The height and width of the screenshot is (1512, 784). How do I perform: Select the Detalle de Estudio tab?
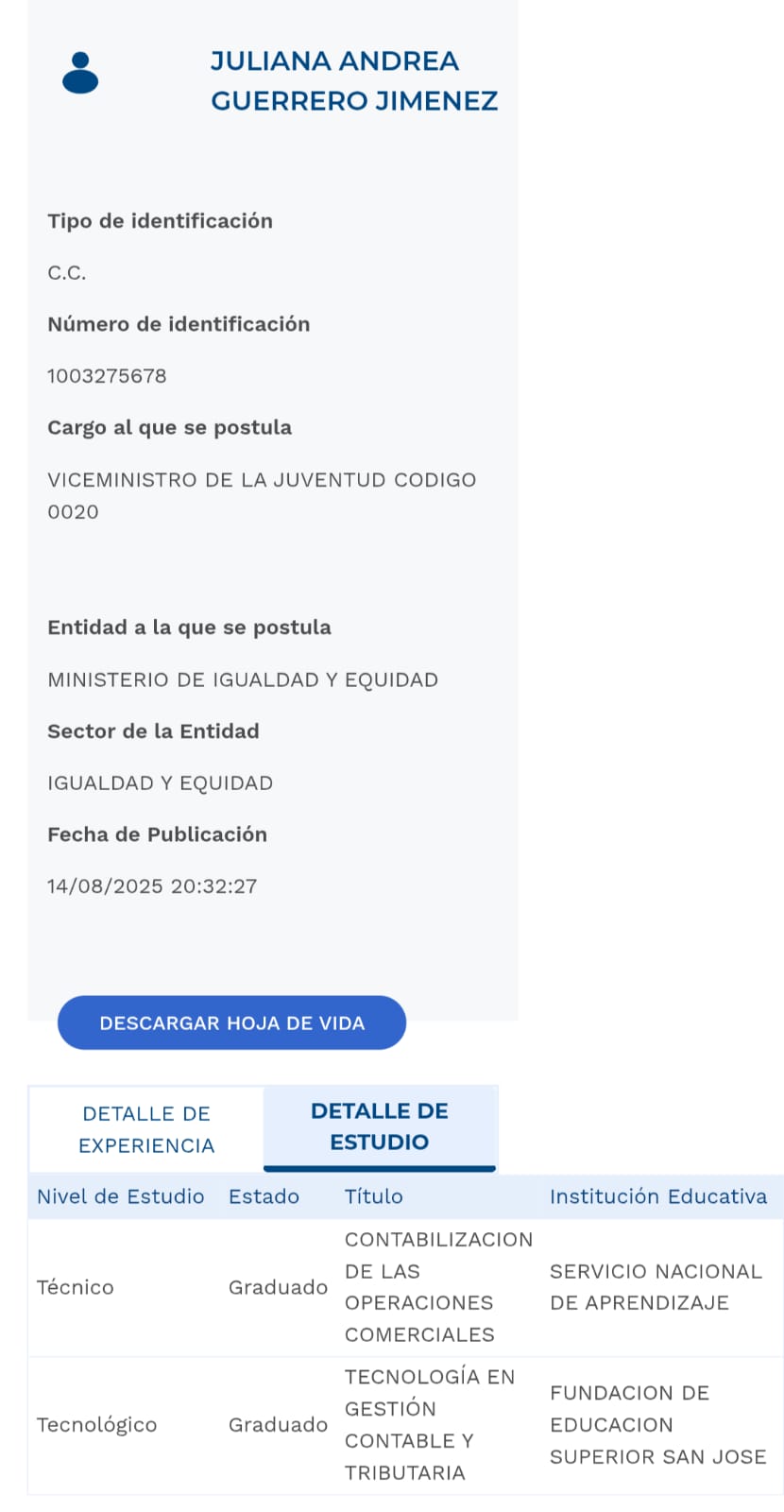[x=380, y=1126]
